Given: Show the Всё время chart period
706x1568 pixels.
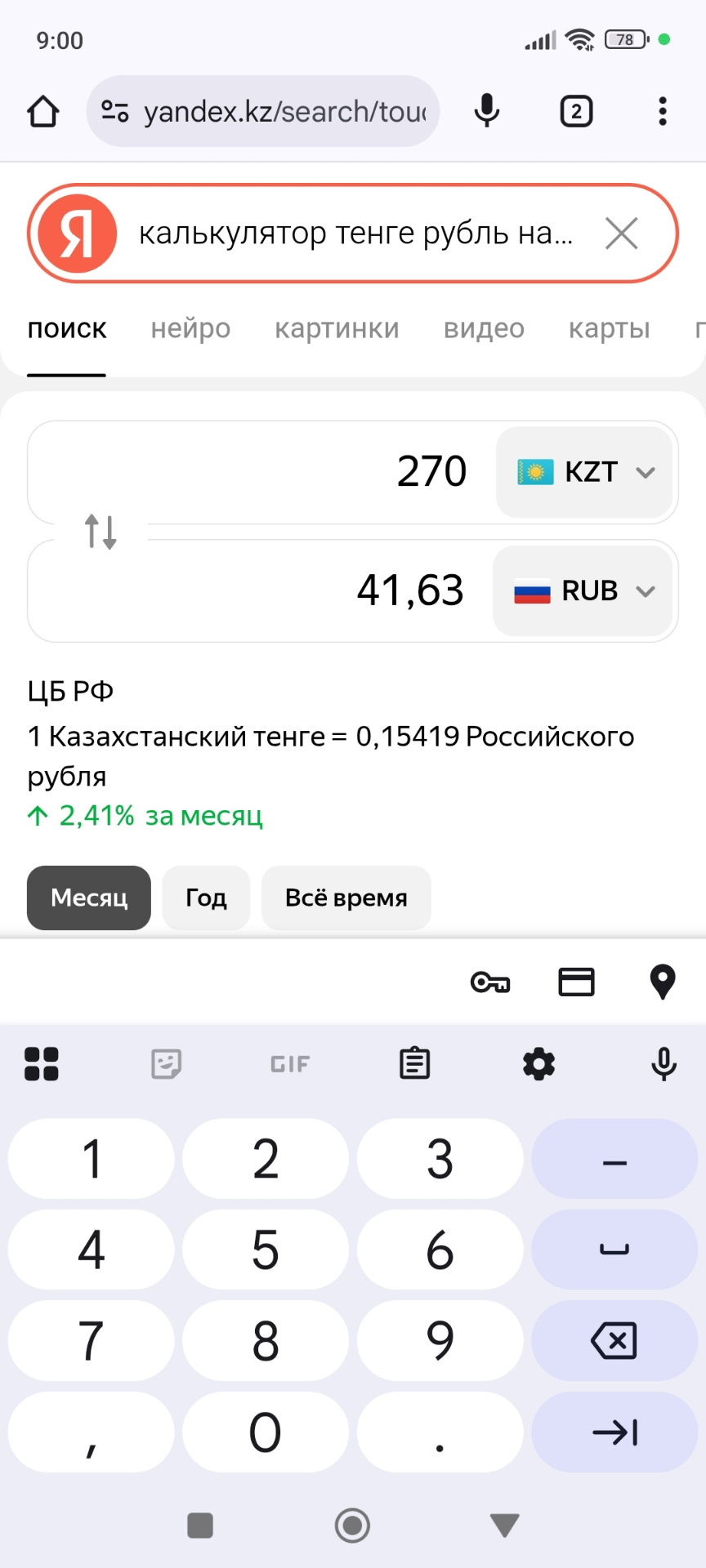Looking at the screenshot, I should [346, 898].
